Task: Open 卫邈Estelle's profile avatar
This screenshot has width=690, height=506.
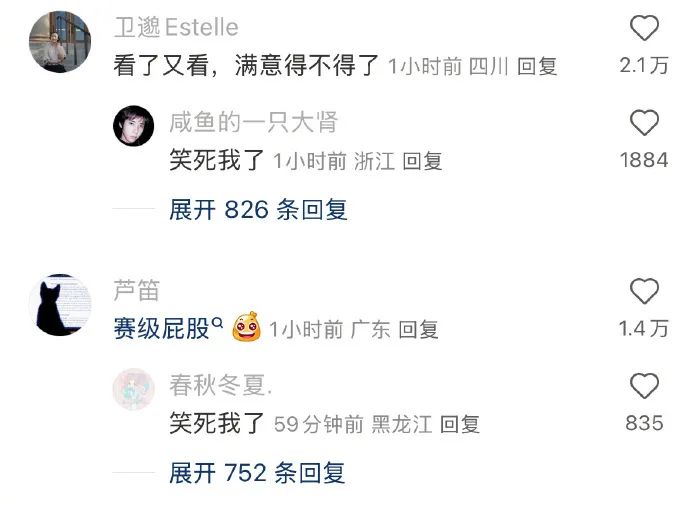Action: pyautogui.click(x=60, y=42)
